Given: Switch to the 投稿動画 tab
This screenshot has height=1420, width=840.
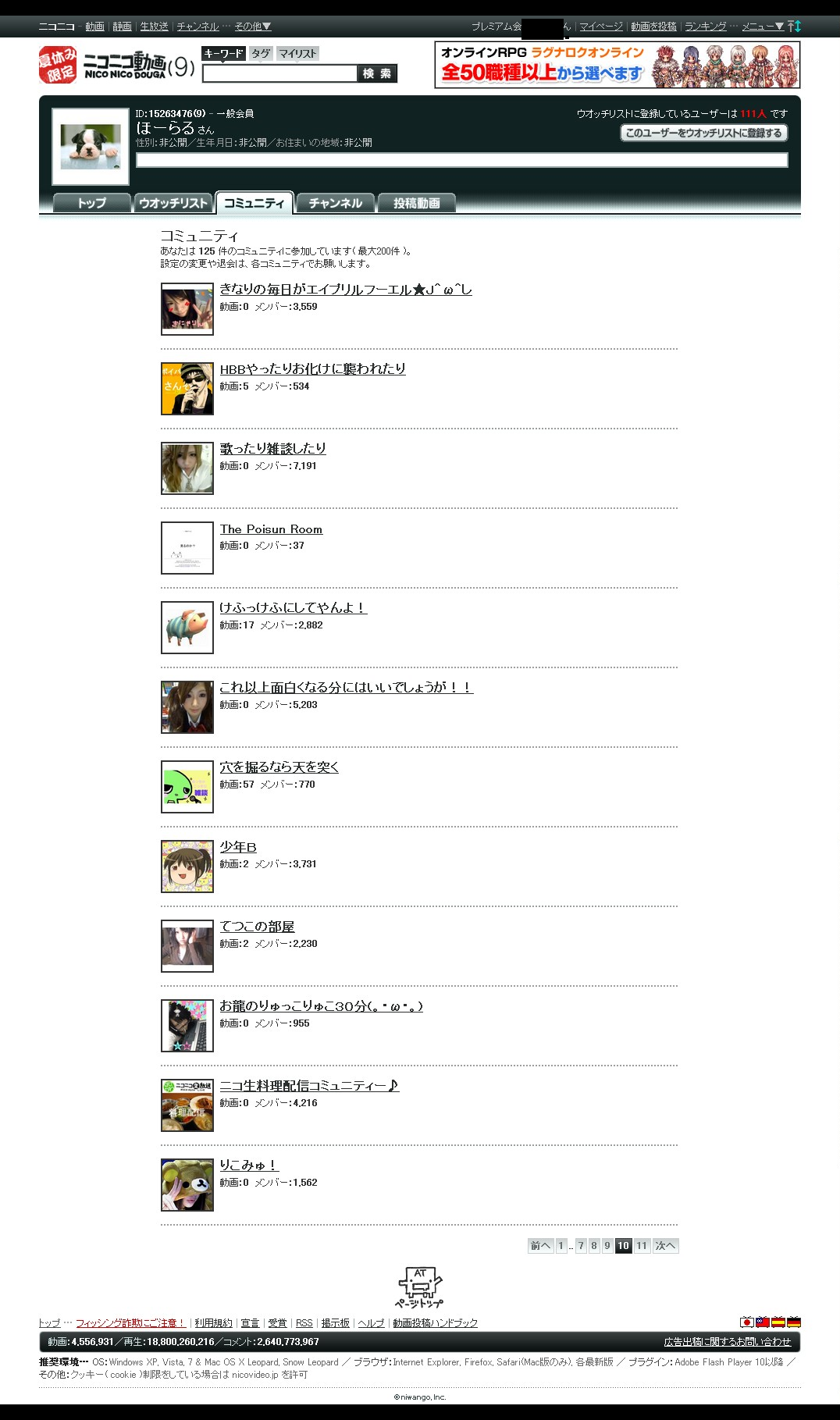Looking at the screenshot, I should 416,203.
